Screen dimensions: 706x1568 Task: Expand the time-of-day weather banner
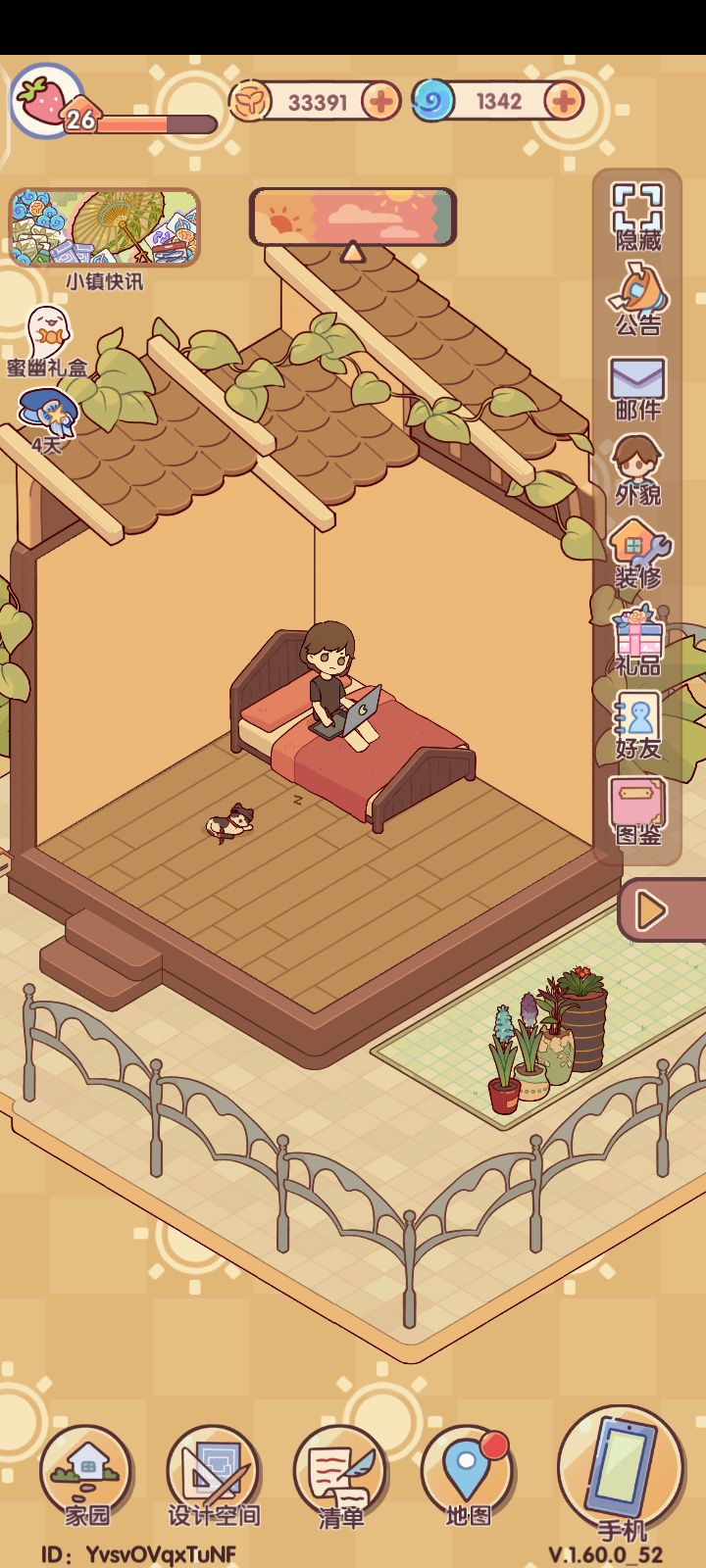click(x=353, y=218)
